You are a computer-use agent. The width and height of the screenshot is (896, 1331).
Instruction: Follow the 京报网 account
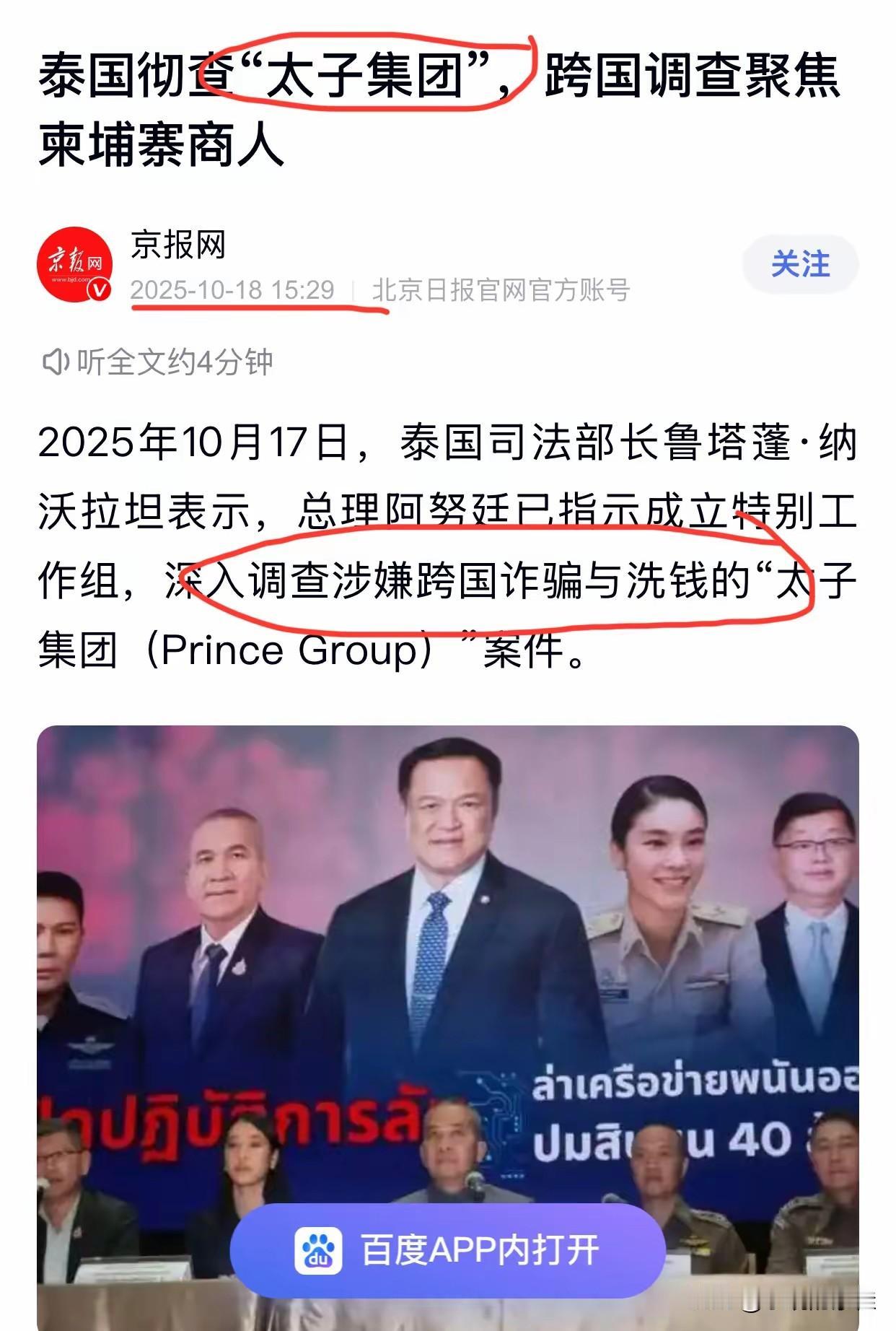800,265
